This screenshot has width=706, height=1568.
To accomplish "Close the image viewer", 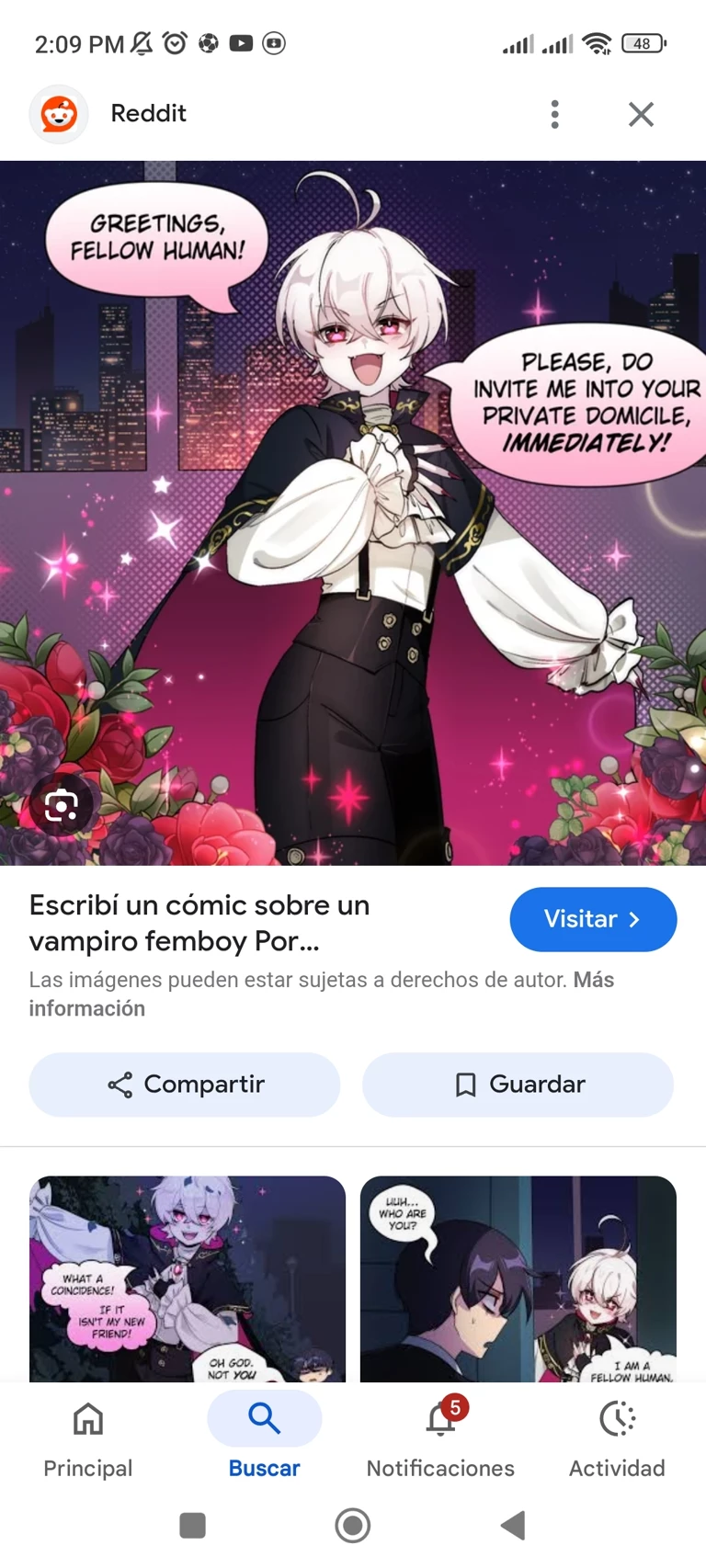I will tap(641, 114).
